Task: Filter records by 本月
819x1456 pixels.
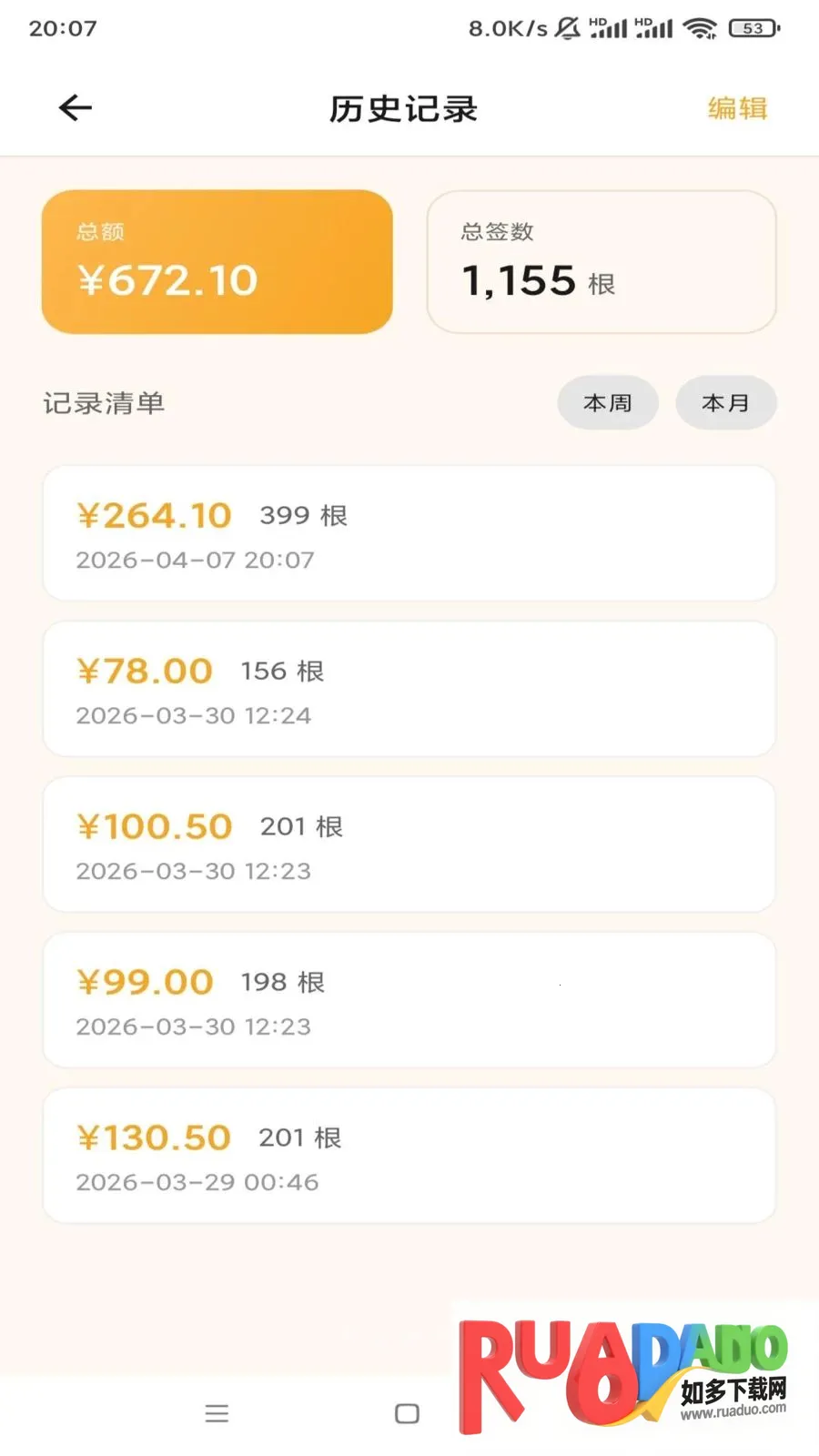Action: [725, 403]
